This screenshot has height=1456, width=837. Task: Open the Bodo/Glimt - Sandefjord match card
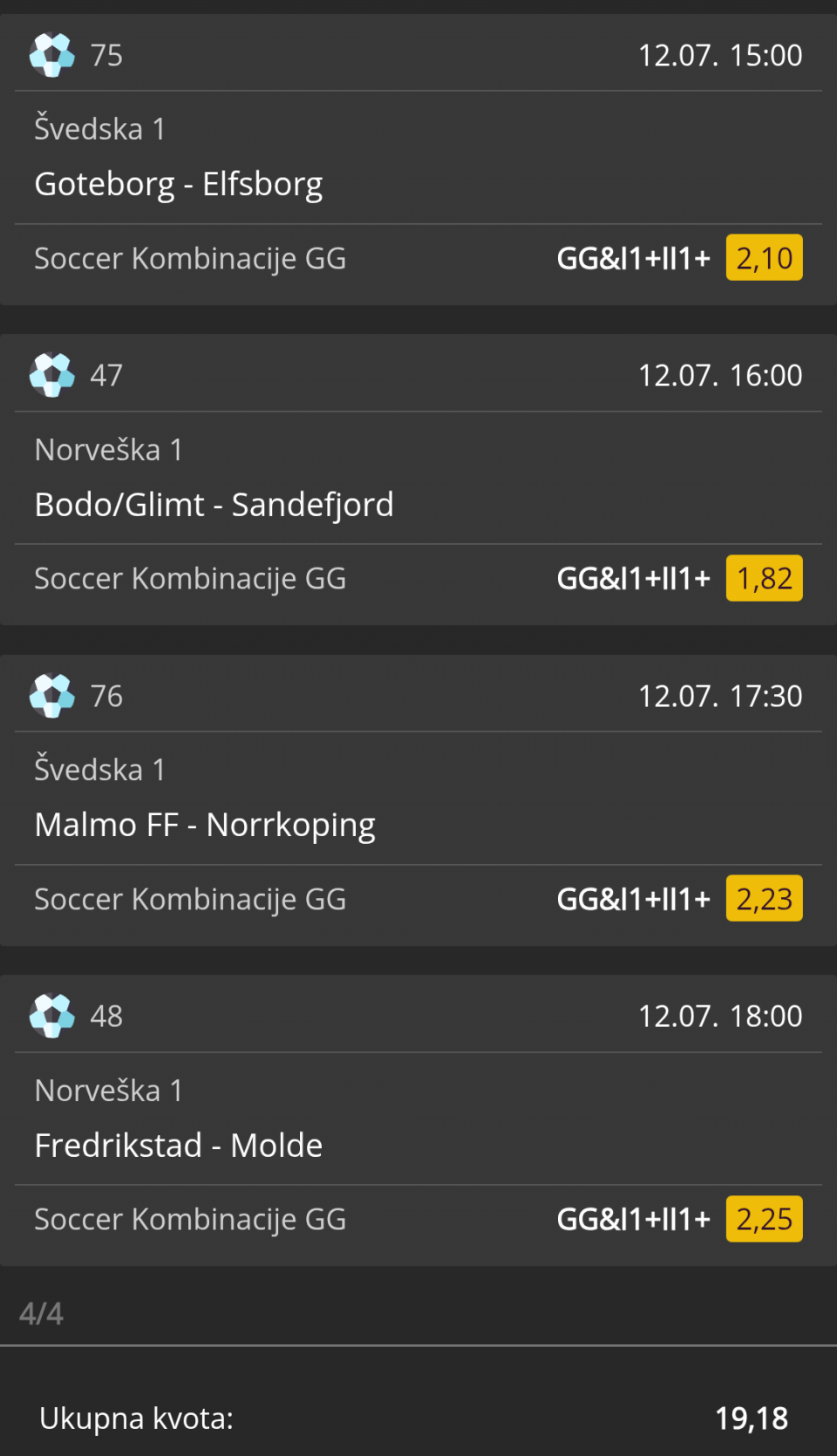point(214,504)
